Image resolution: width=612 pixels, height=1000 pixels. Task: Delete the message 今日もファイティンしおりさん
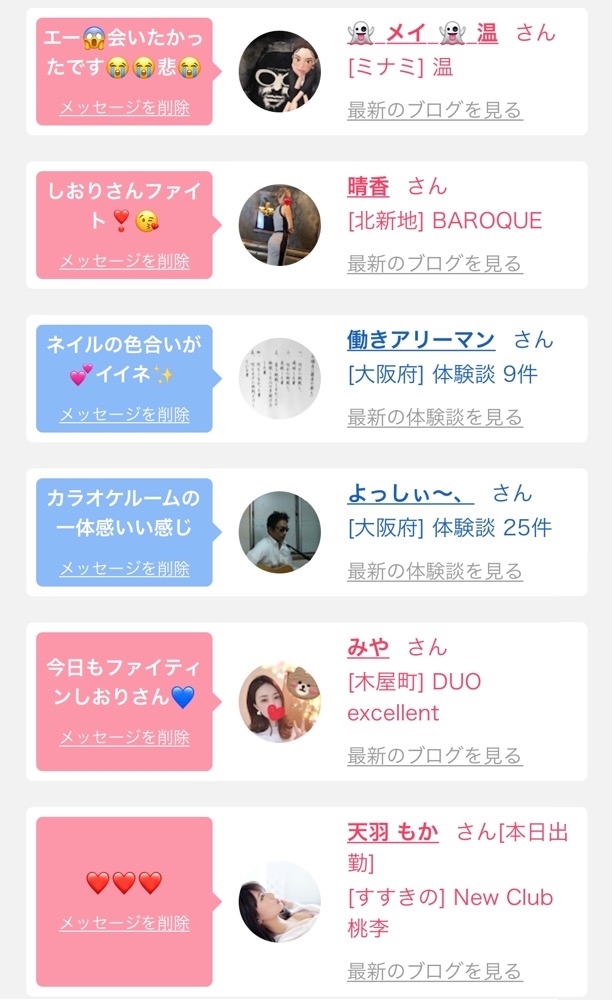[124, 737]
